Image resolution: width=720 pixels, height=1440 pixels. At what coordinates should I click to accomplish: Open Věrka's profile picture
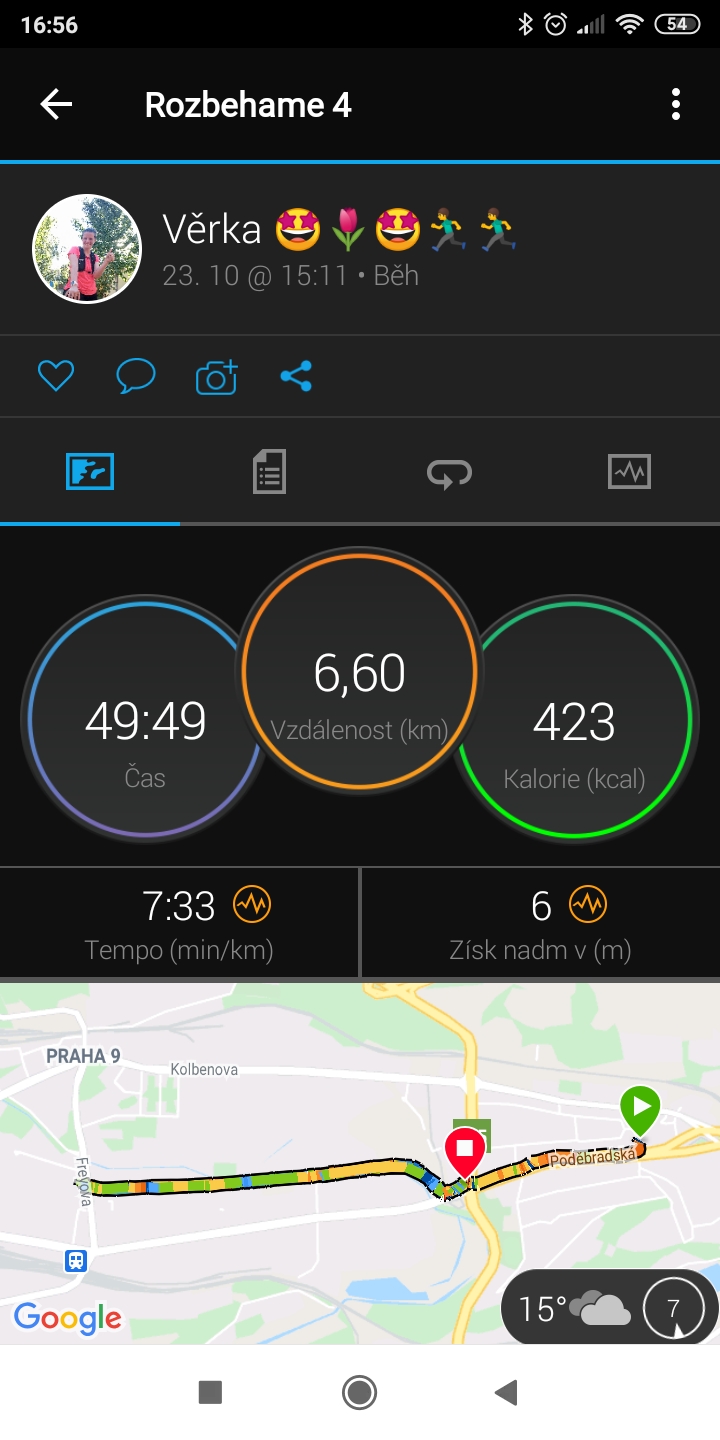(87, 248)
